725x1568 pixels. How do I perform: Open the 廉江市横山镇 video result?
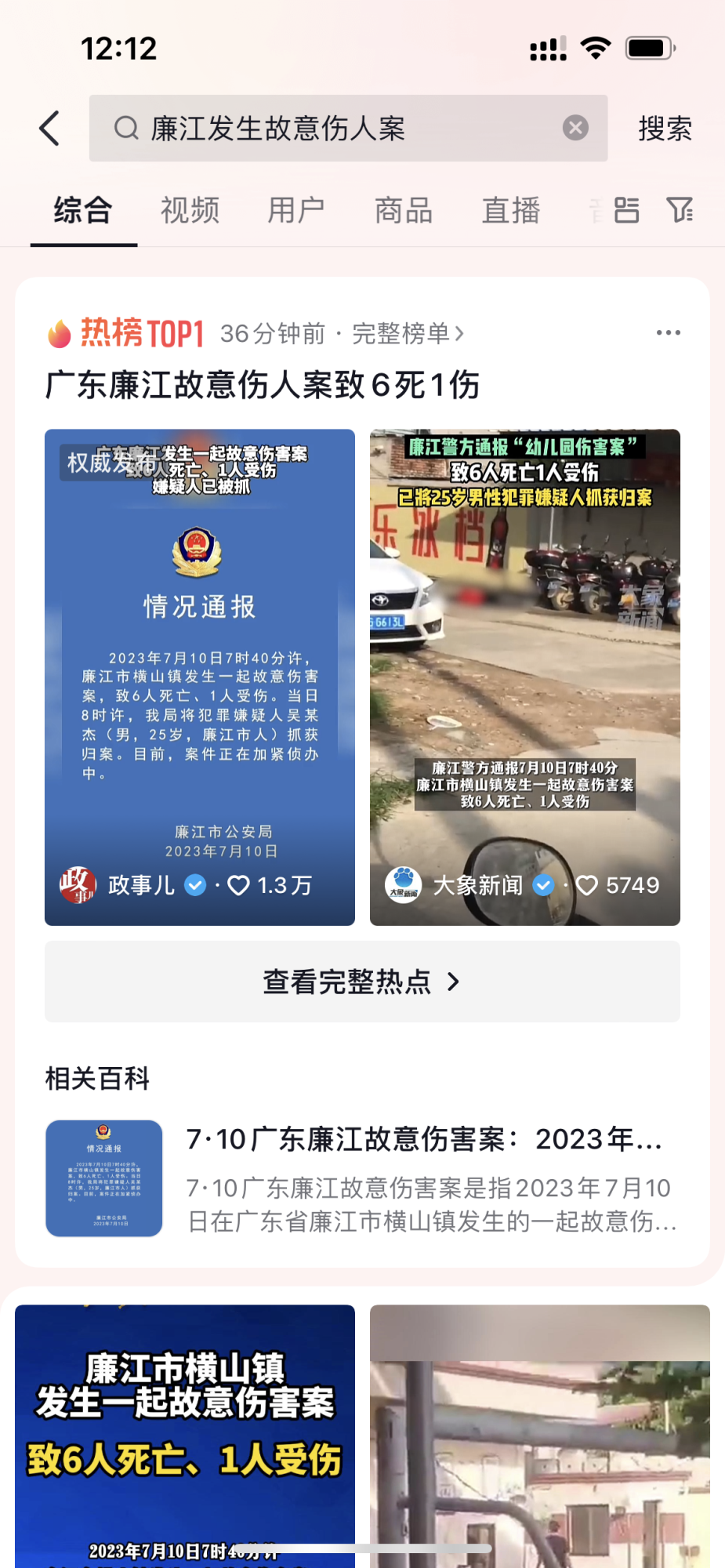185,1435
